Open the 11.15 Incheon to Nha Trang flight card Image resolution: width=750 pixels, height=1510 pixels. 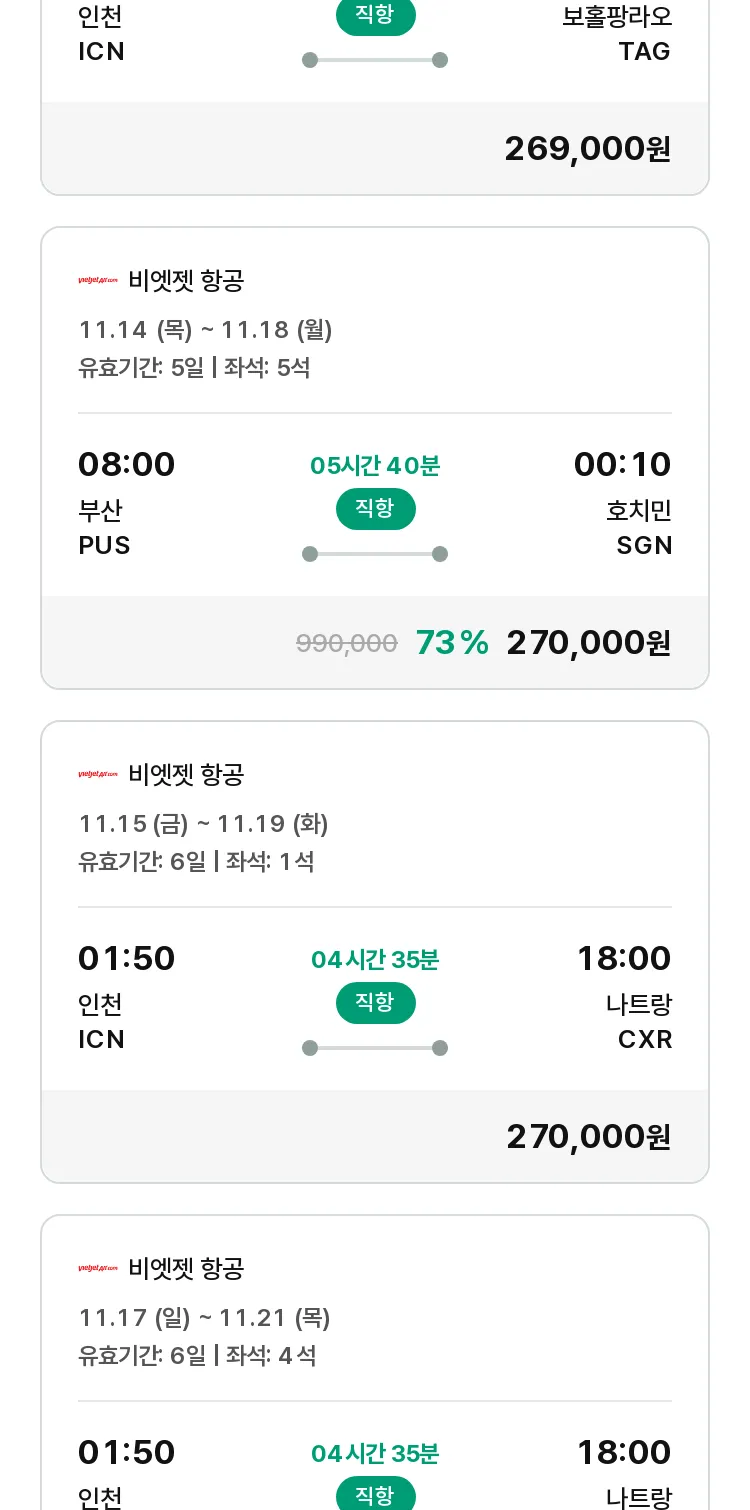pyautogui.click(x=375, y=952)
